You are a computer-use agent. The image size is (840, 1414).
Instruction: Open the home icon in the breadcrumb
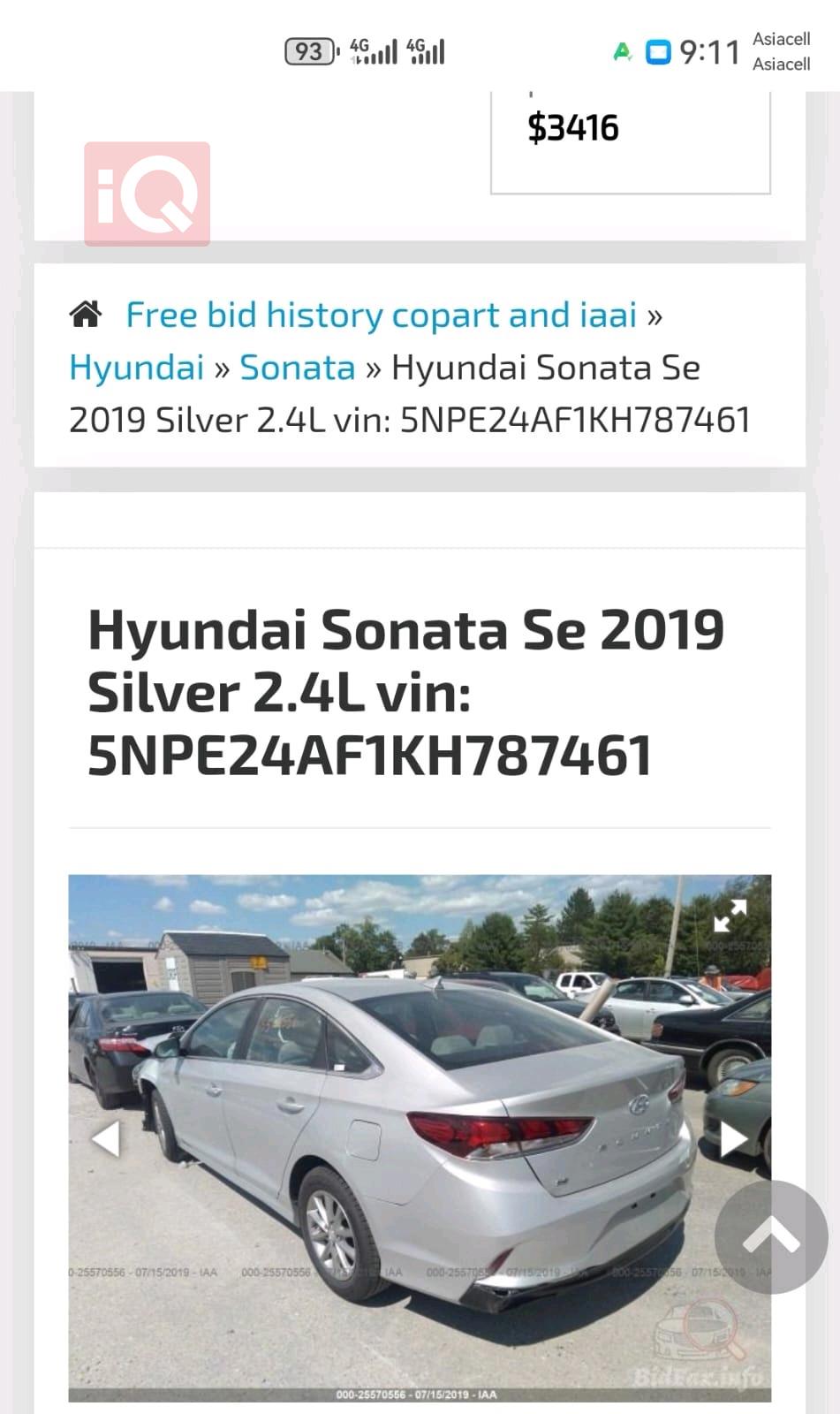pyautogui.click(x=86, y=314)
